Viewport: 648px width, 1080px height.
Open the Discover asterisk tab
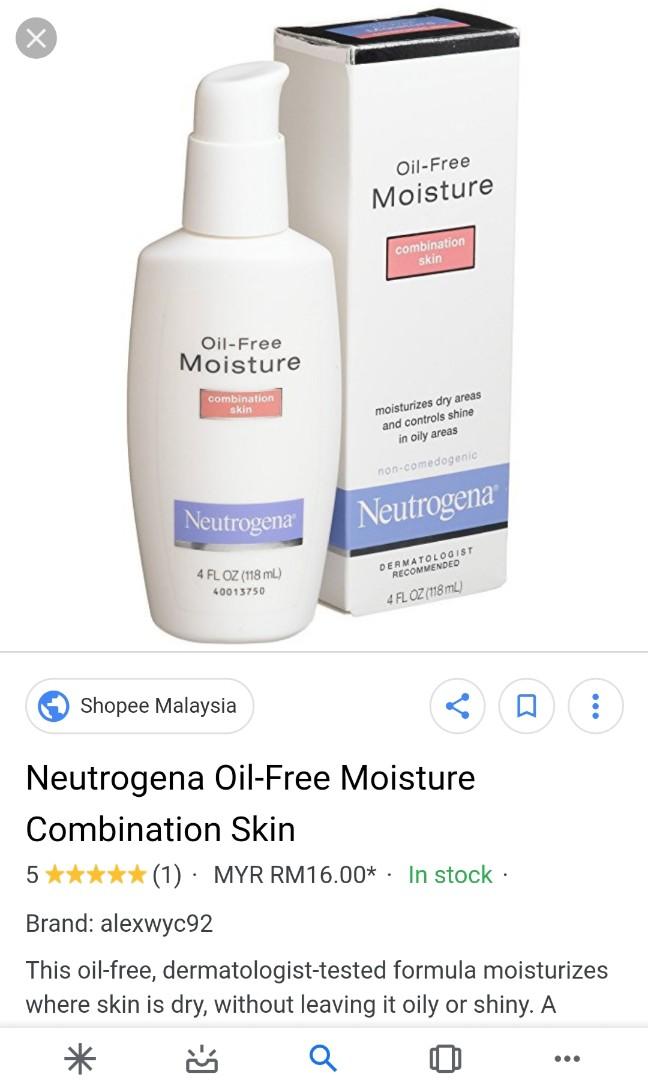79,1057
